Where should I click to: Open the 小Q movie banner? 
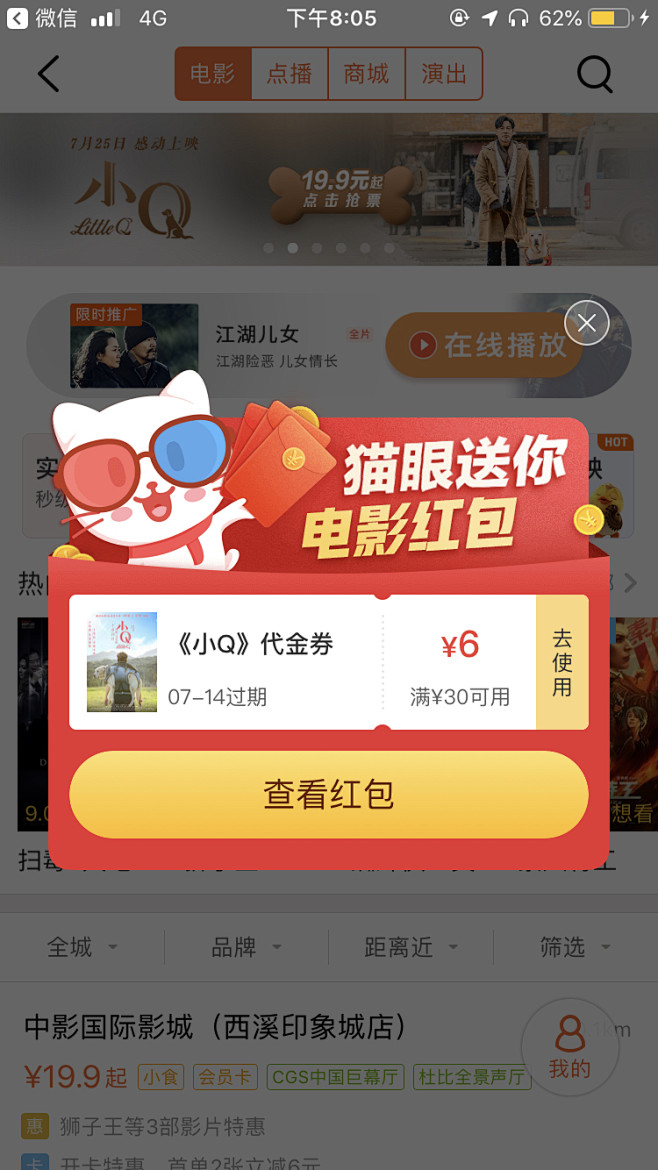[x=329, y=190]
